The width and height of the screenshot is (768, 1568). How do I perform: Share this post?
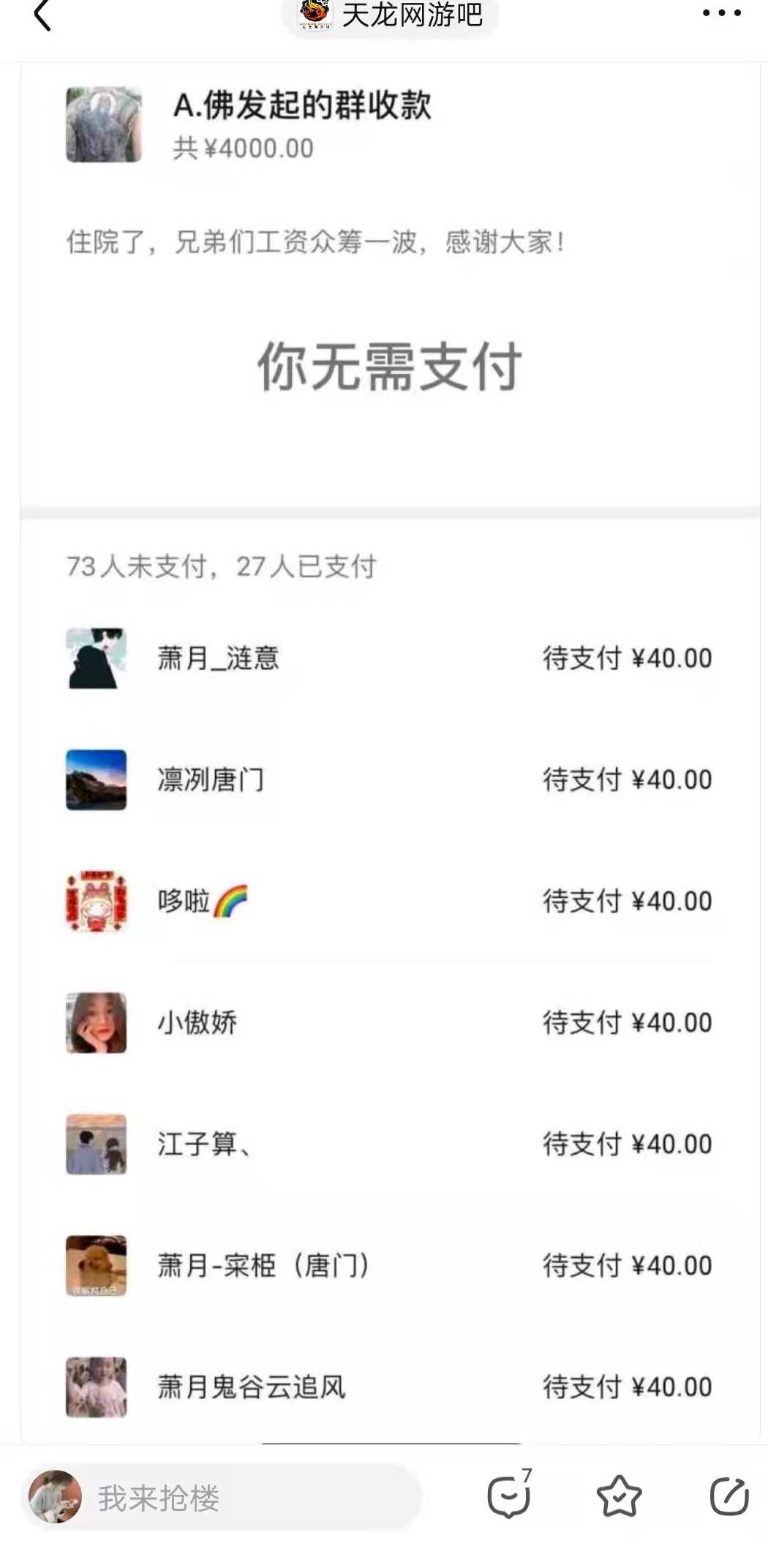pos(729,1496)
